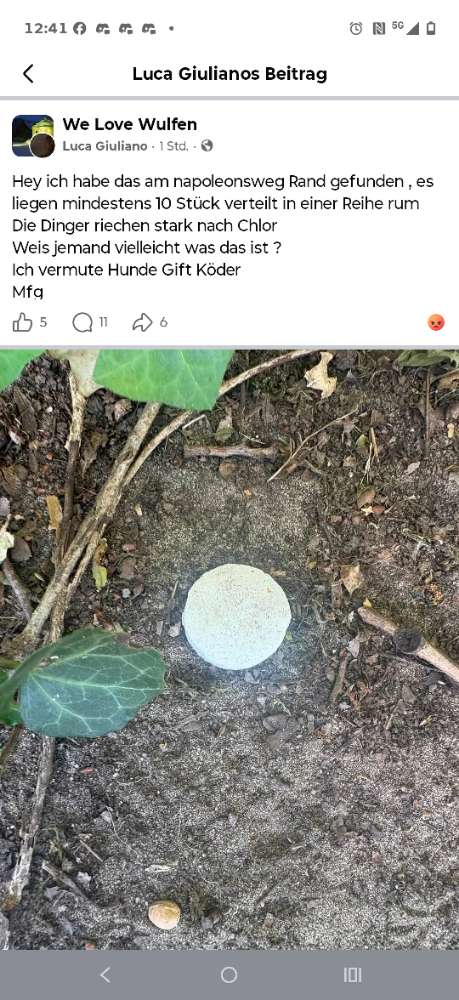This screenshot has height=1000, width=459.
Task: Open the attached photo full screen
Action: 230,649
